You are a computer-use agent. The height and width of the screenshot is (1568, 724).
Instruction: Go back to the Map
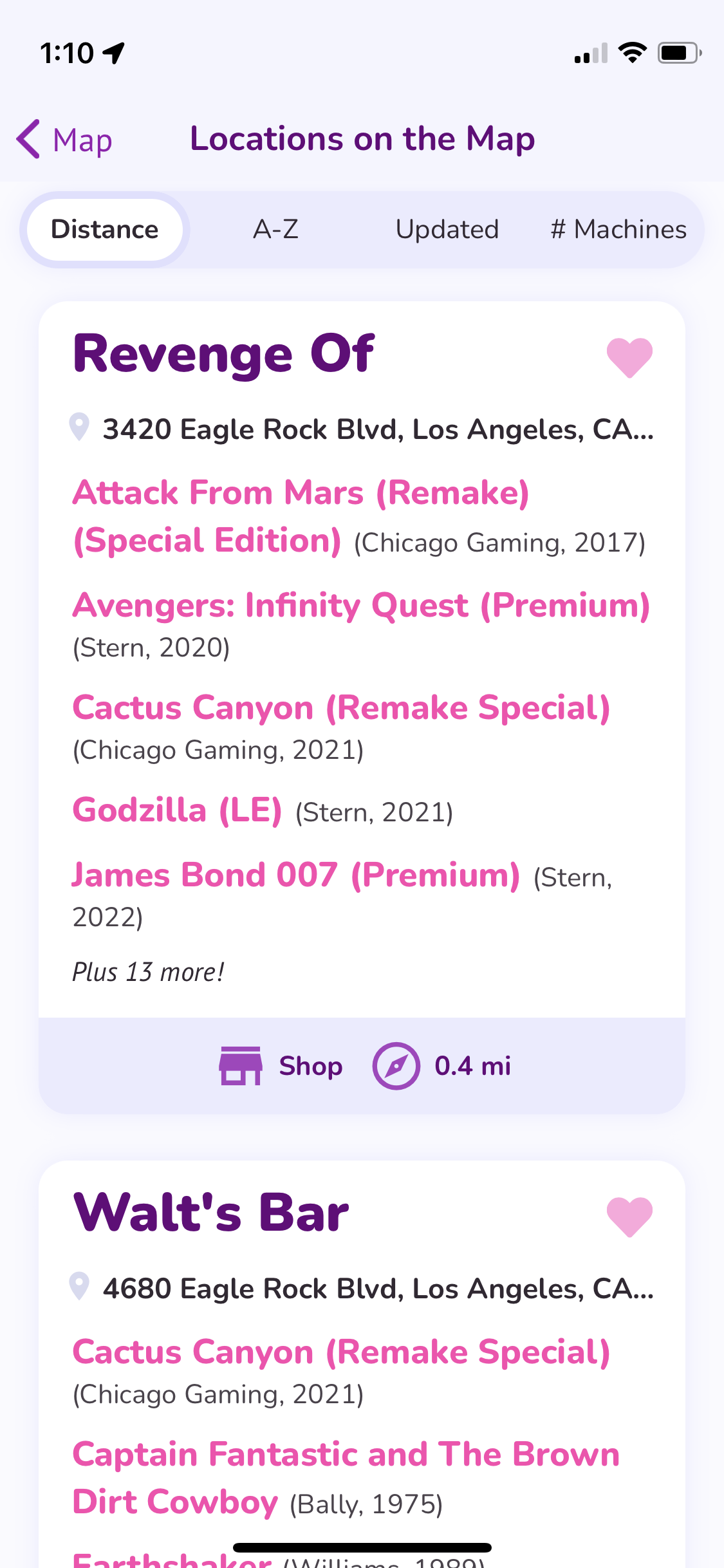64,139
